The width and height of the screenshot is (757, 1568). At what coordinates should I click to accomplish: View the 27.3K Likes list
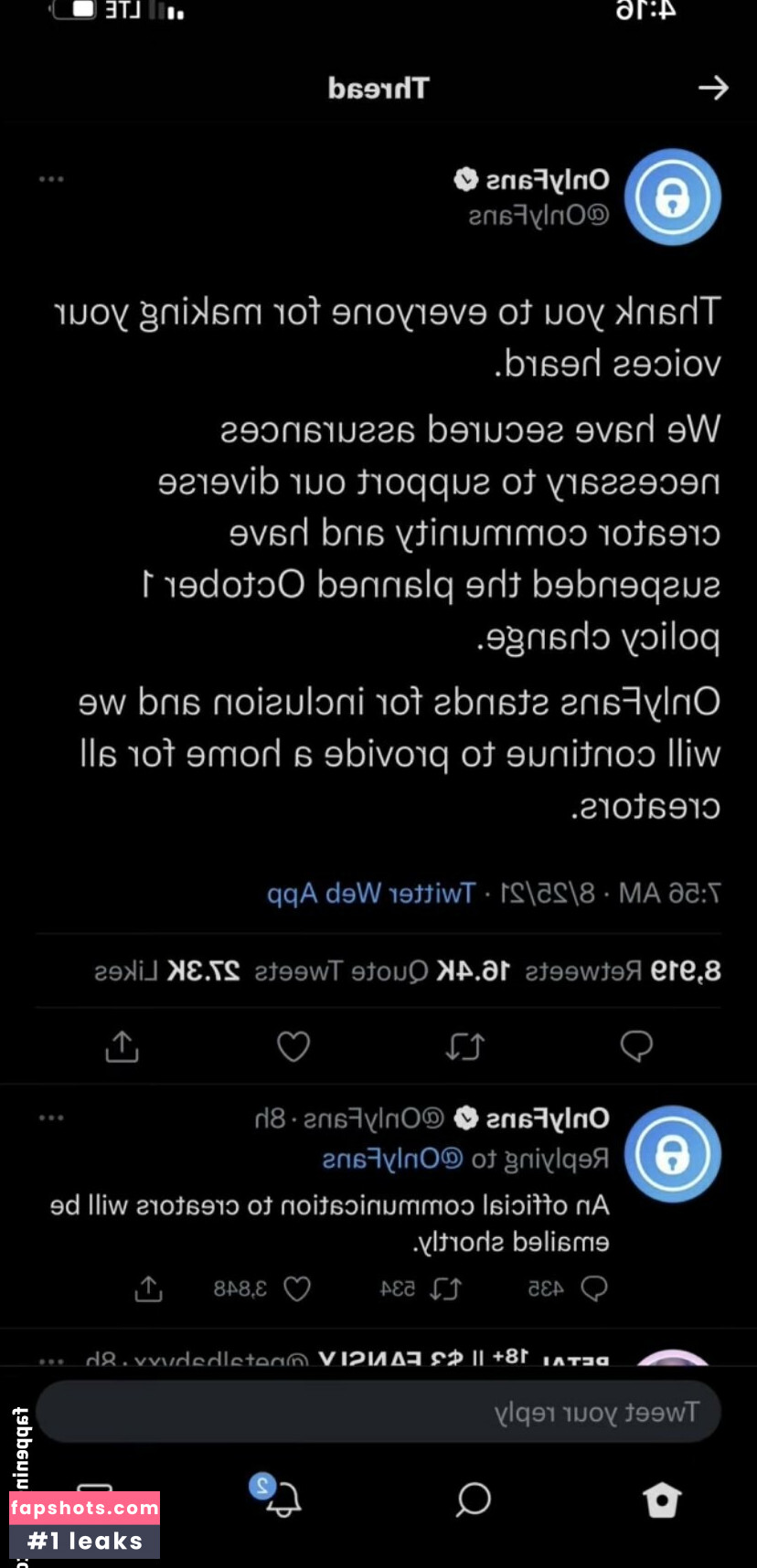(x=167, y=970)
